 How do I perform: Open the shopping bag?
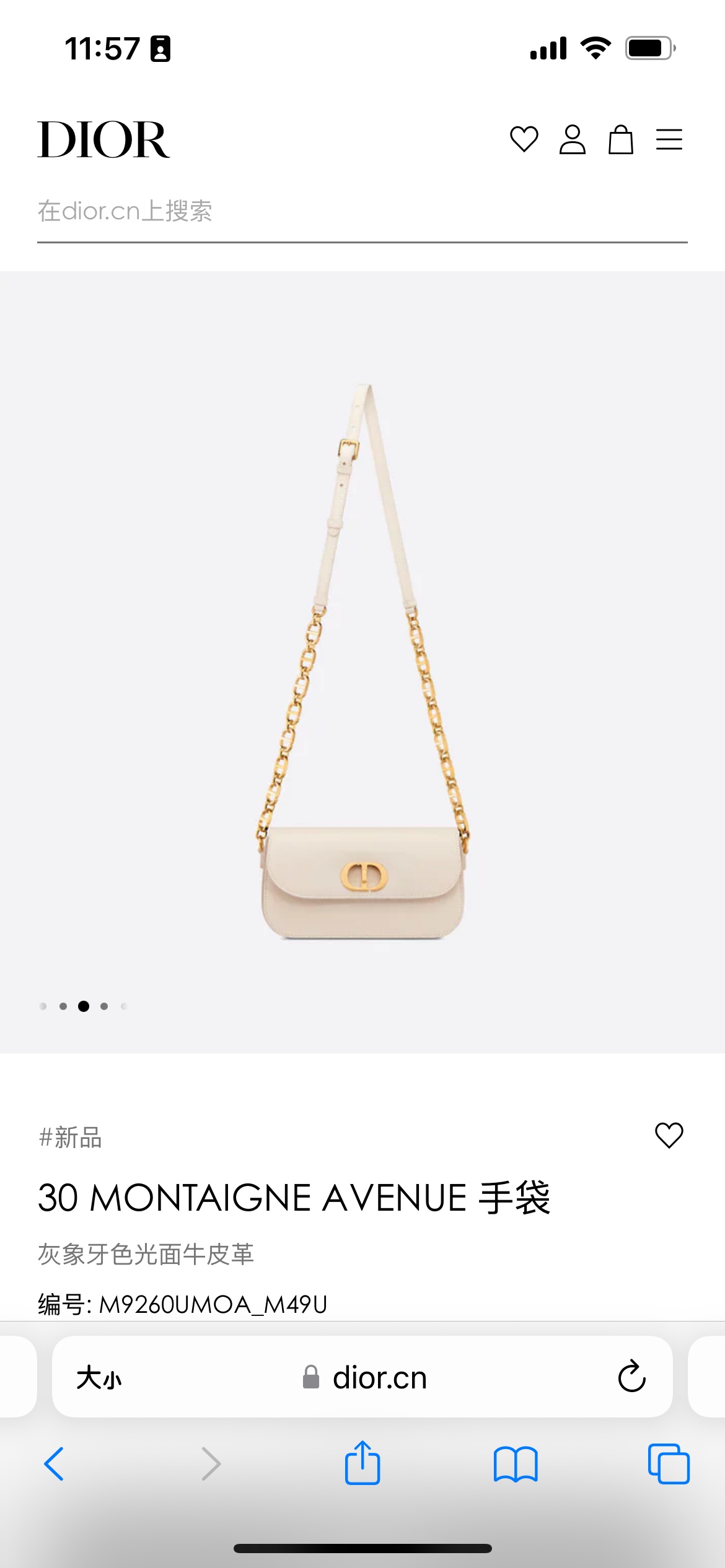[x=620, y=139]
